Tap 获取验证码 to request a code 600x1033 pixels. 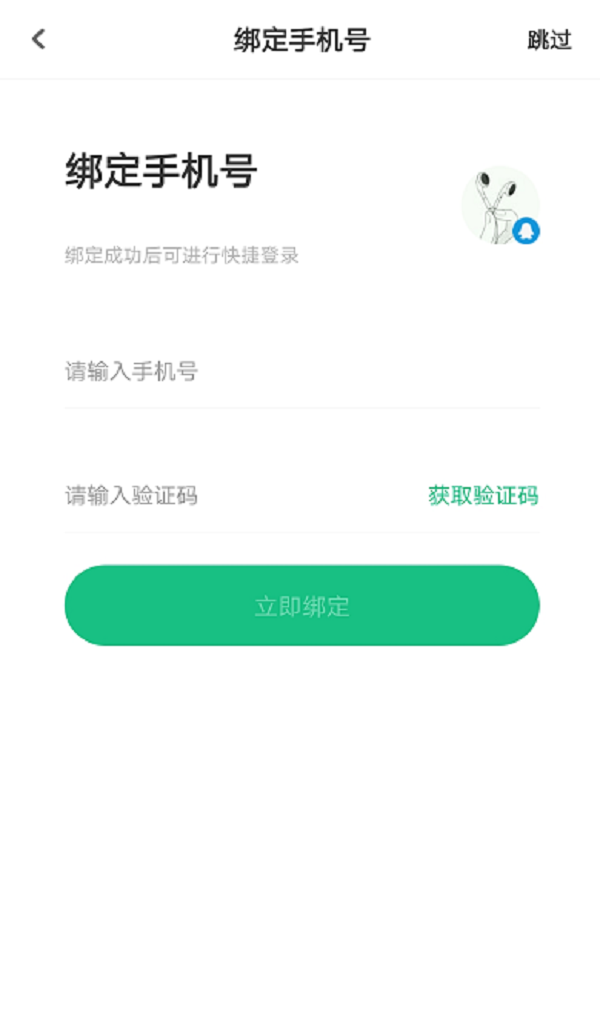click(483, 495)
